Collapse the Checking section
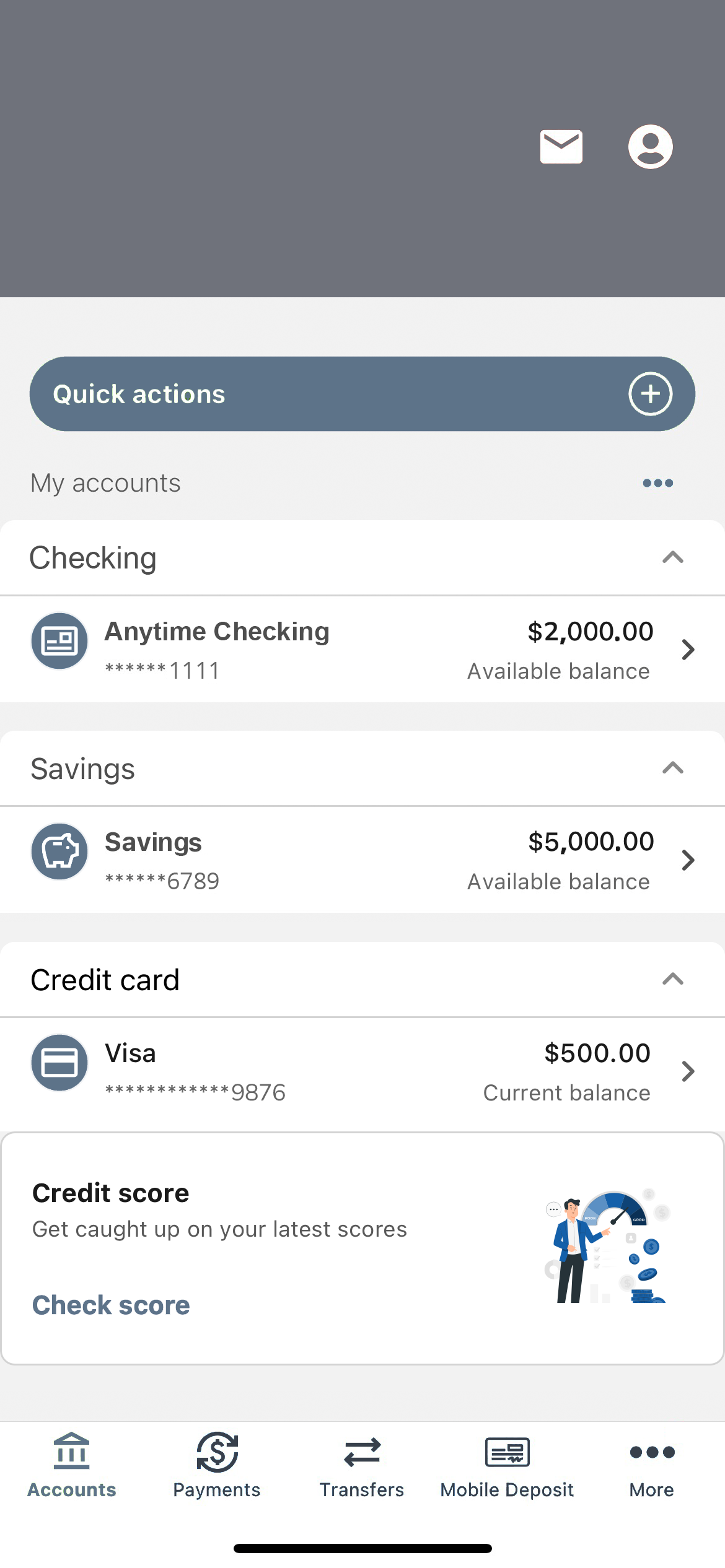 [672, 557]
